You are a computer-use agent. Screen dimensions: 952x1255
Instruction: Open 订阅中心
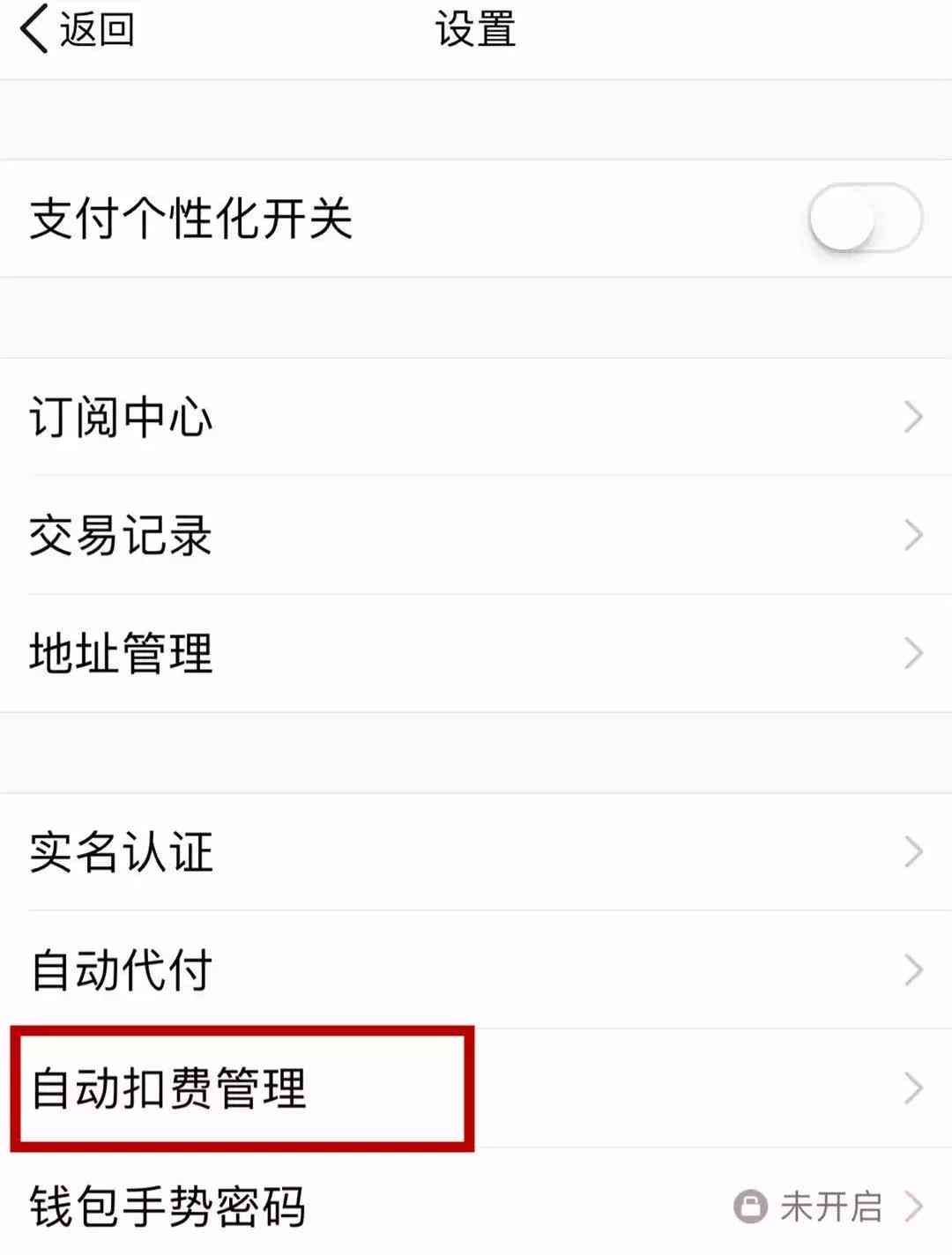click(x=476, y=417)
